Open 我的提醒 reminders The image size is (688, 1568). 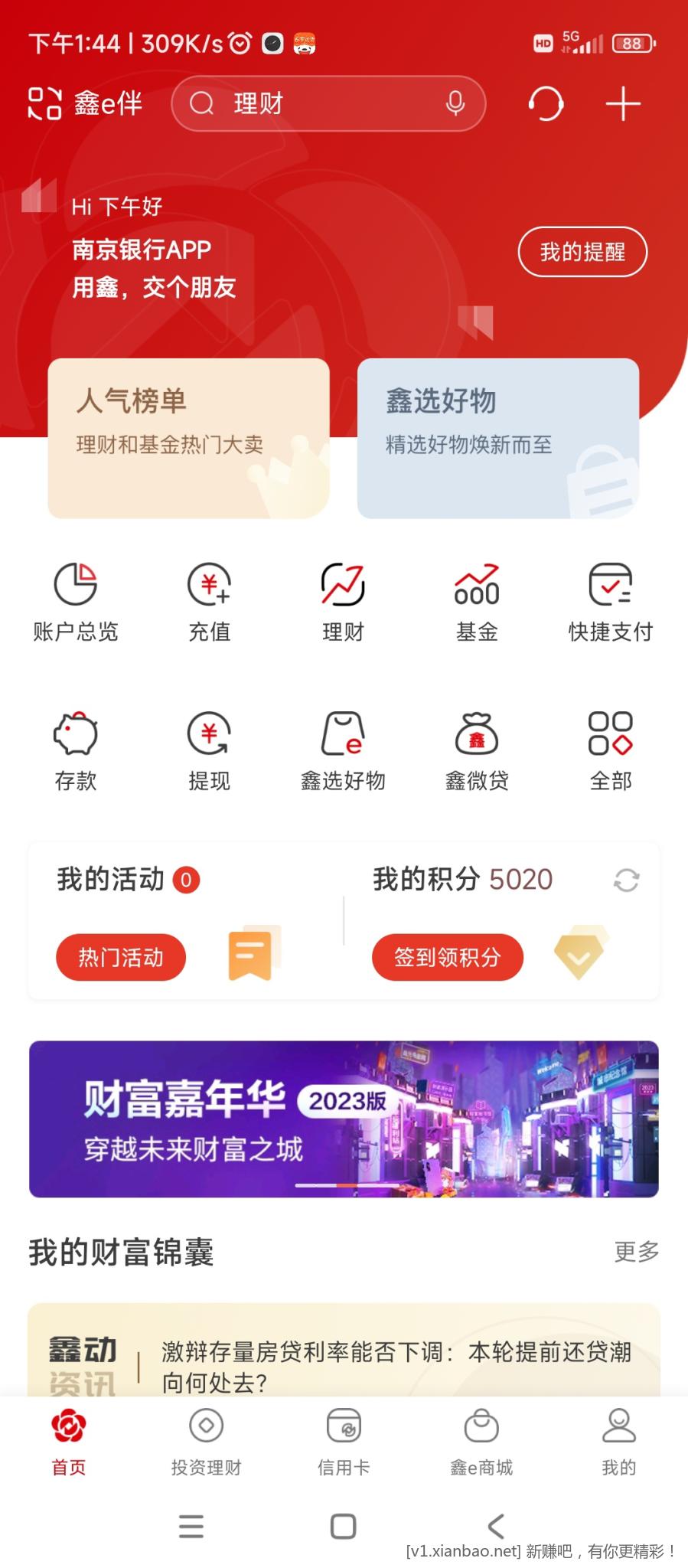582,252
